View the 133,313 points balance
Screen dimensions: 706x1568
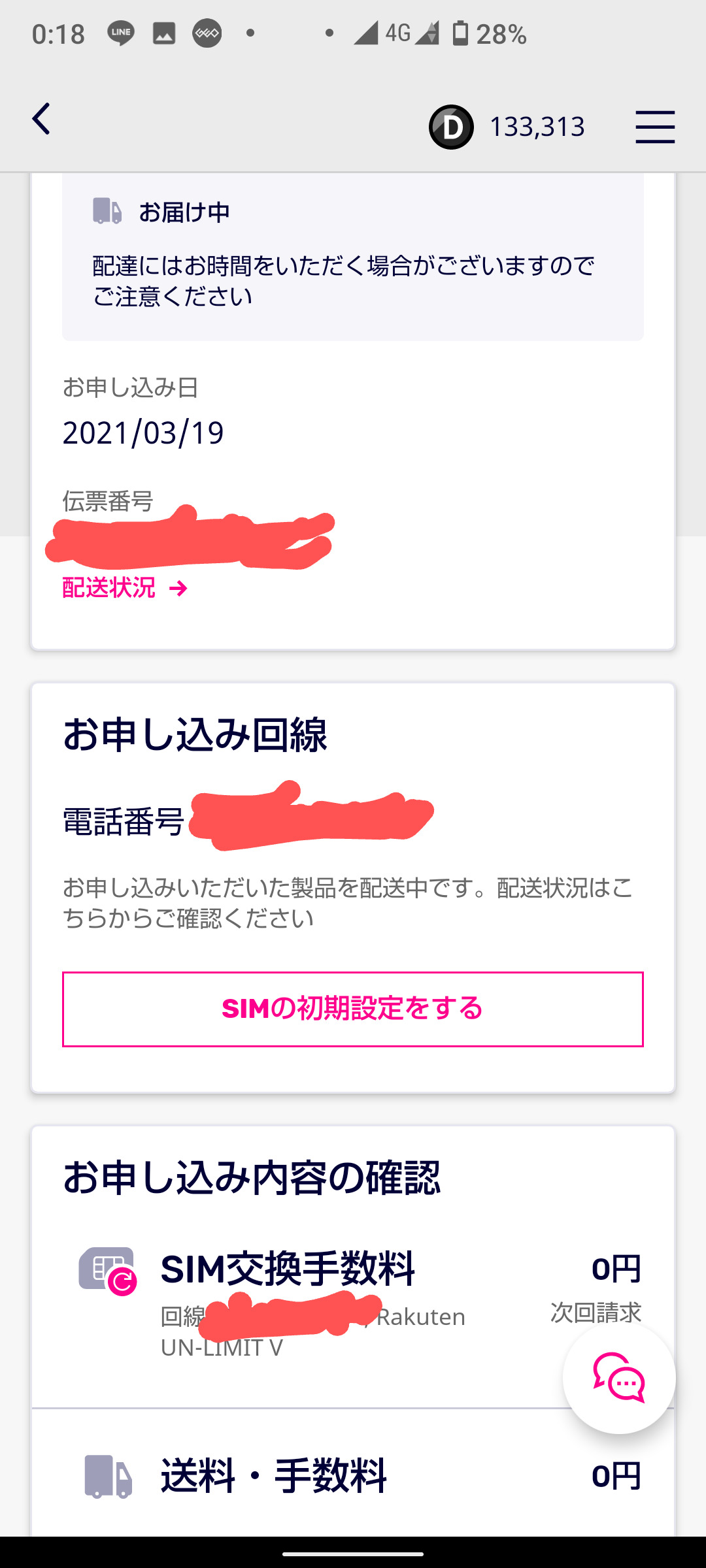[x=507, y=127]
